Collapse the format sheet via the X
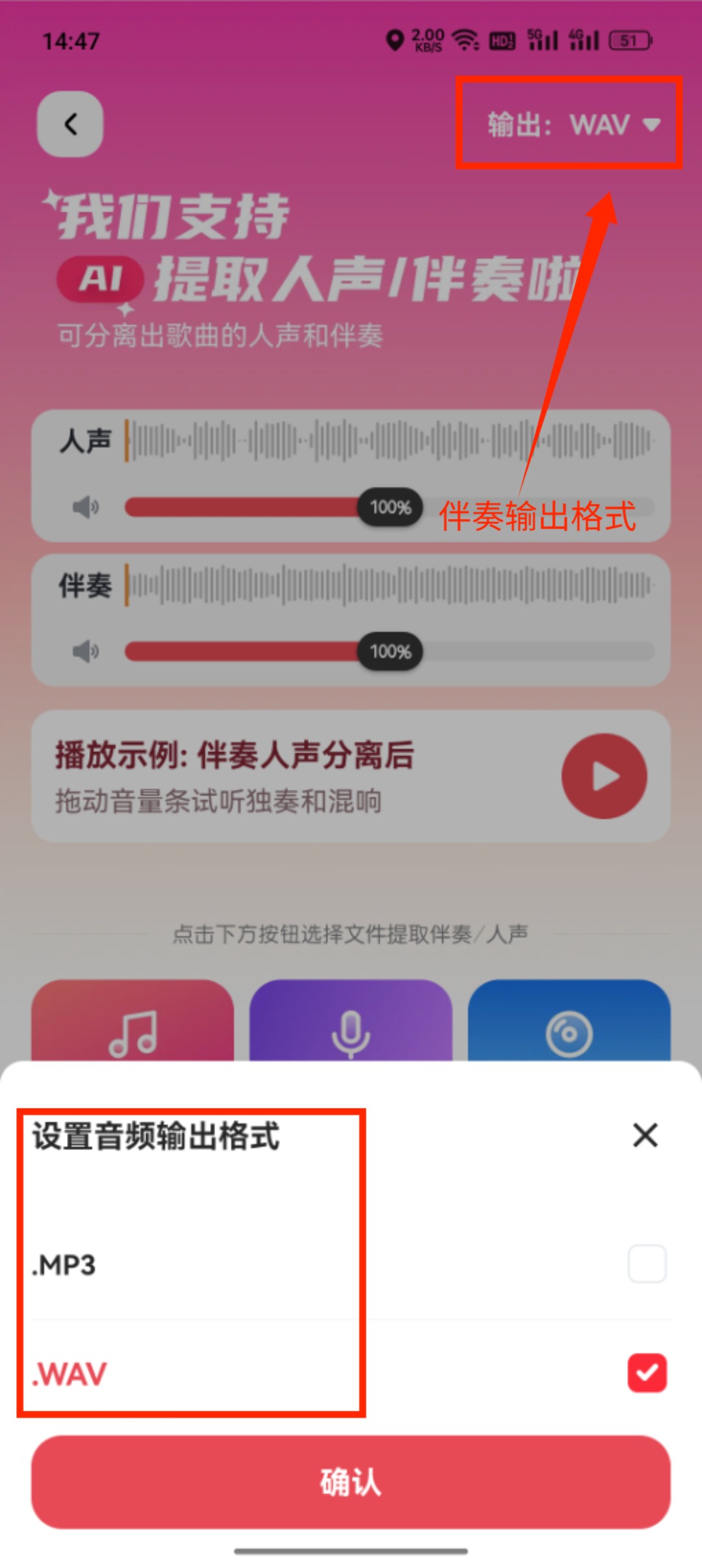The height and width of the screenshot is (1568, 702). (644, 1136)
